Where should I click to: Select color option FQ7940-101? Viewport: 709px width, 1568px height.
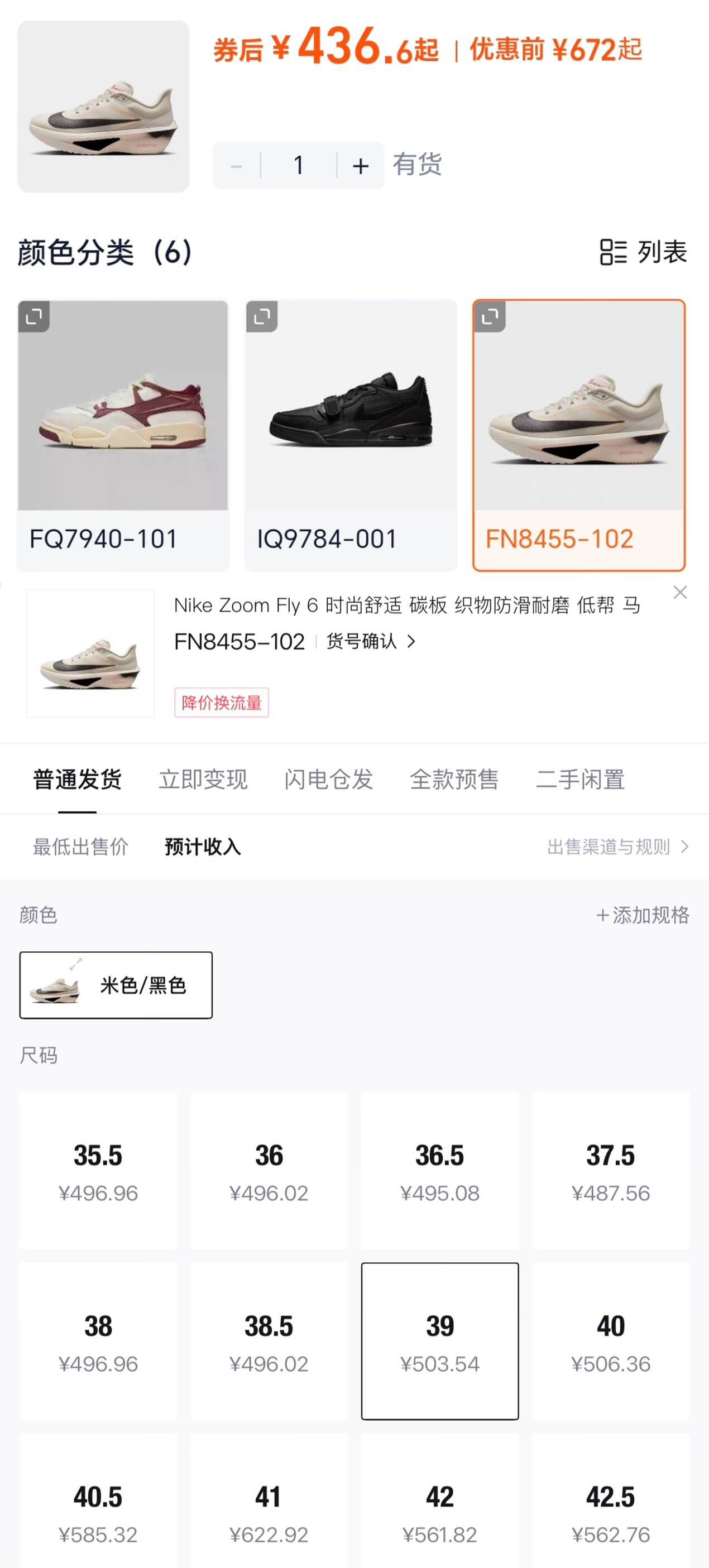coord(122,435)
